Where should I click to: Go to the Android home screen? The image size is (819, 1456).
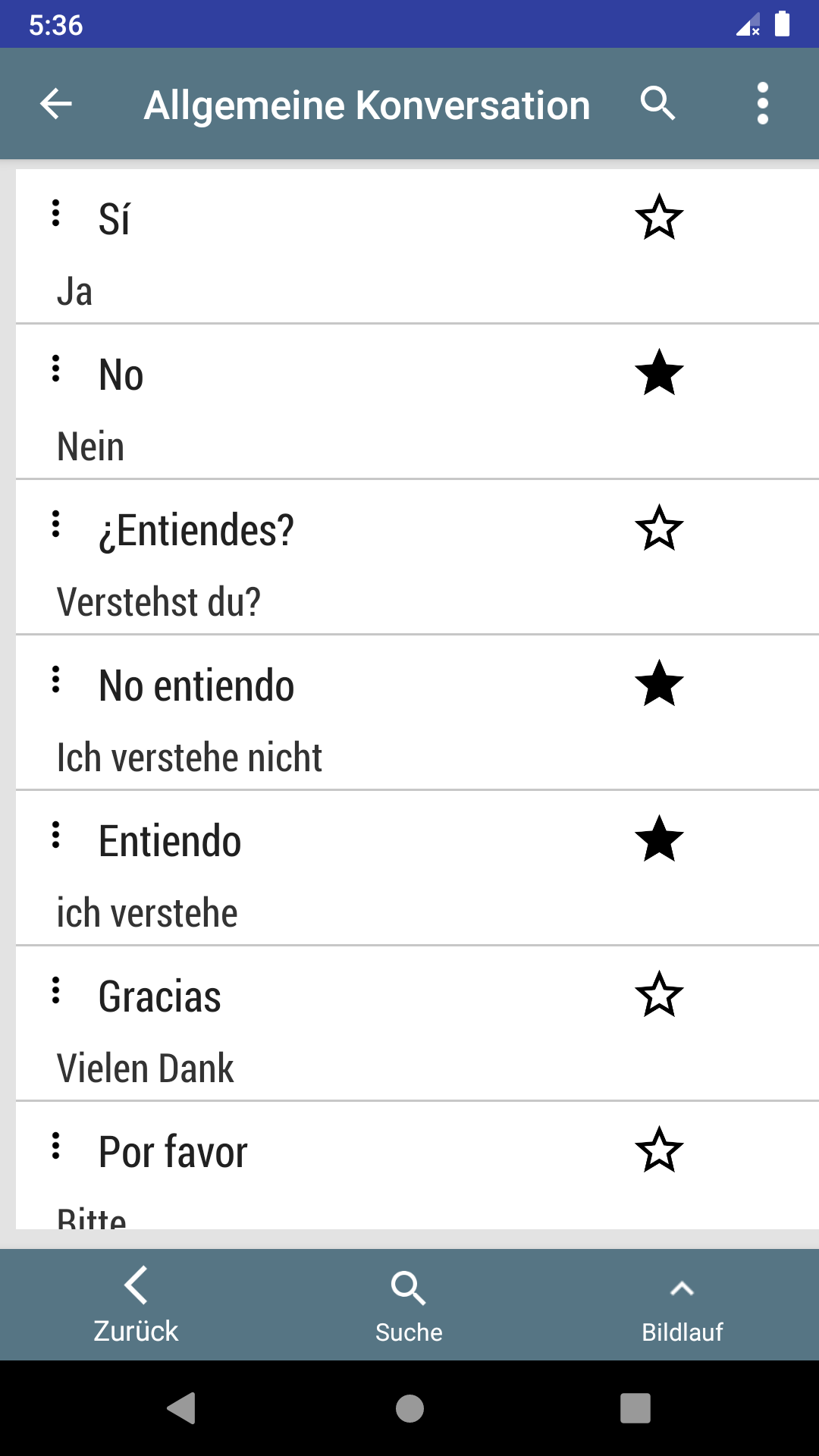tap(409, 1408)
